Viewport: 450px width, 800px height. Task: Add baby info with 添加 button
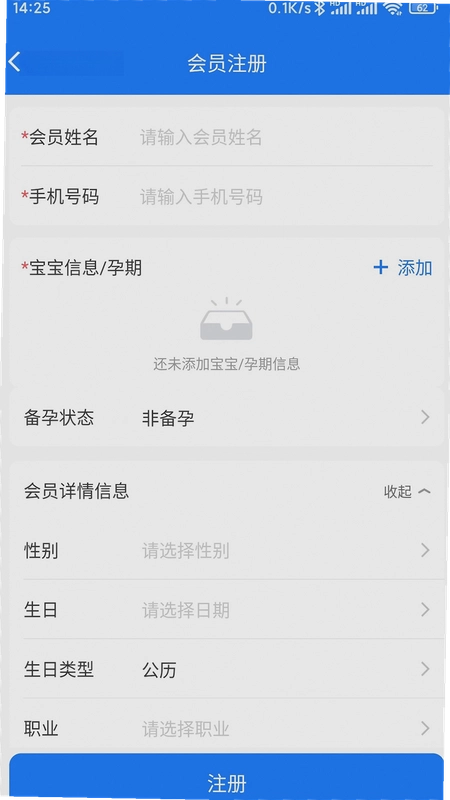point(403,267)
